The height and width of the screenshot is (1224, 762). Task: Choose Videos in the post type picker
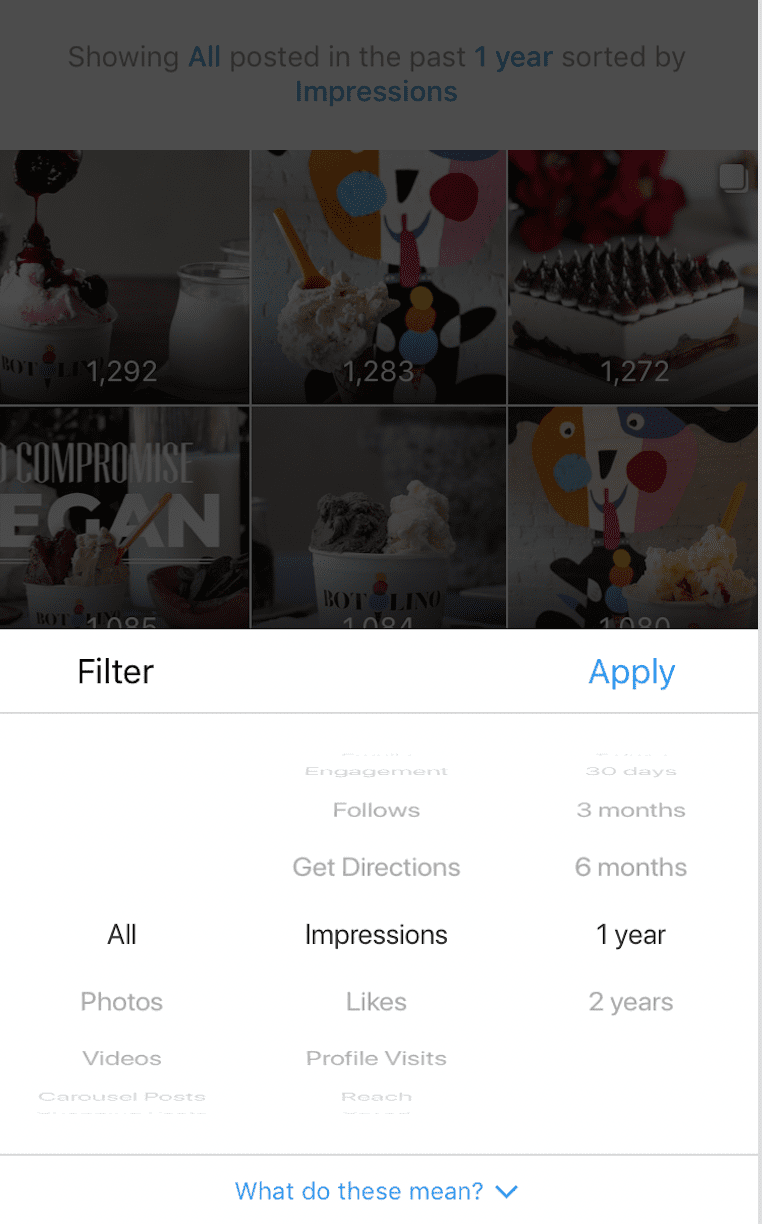coord(122,1058)
